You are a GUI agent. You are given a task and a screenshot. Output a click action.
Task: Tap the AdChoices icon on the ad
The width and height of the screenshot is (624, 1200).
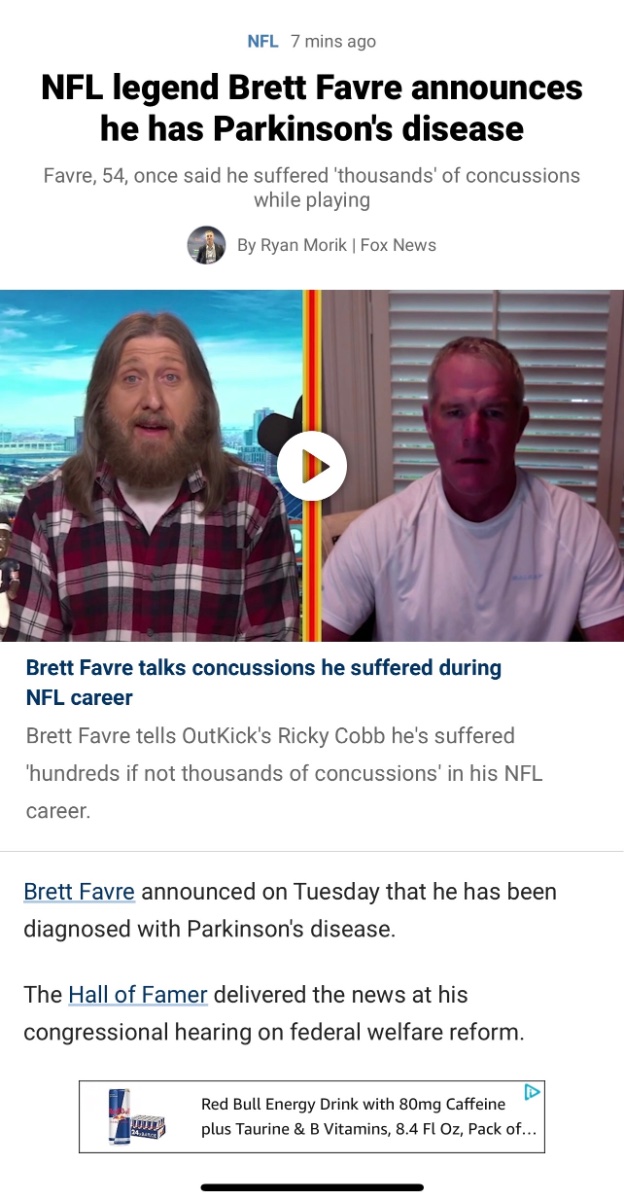click(533, 1092)
